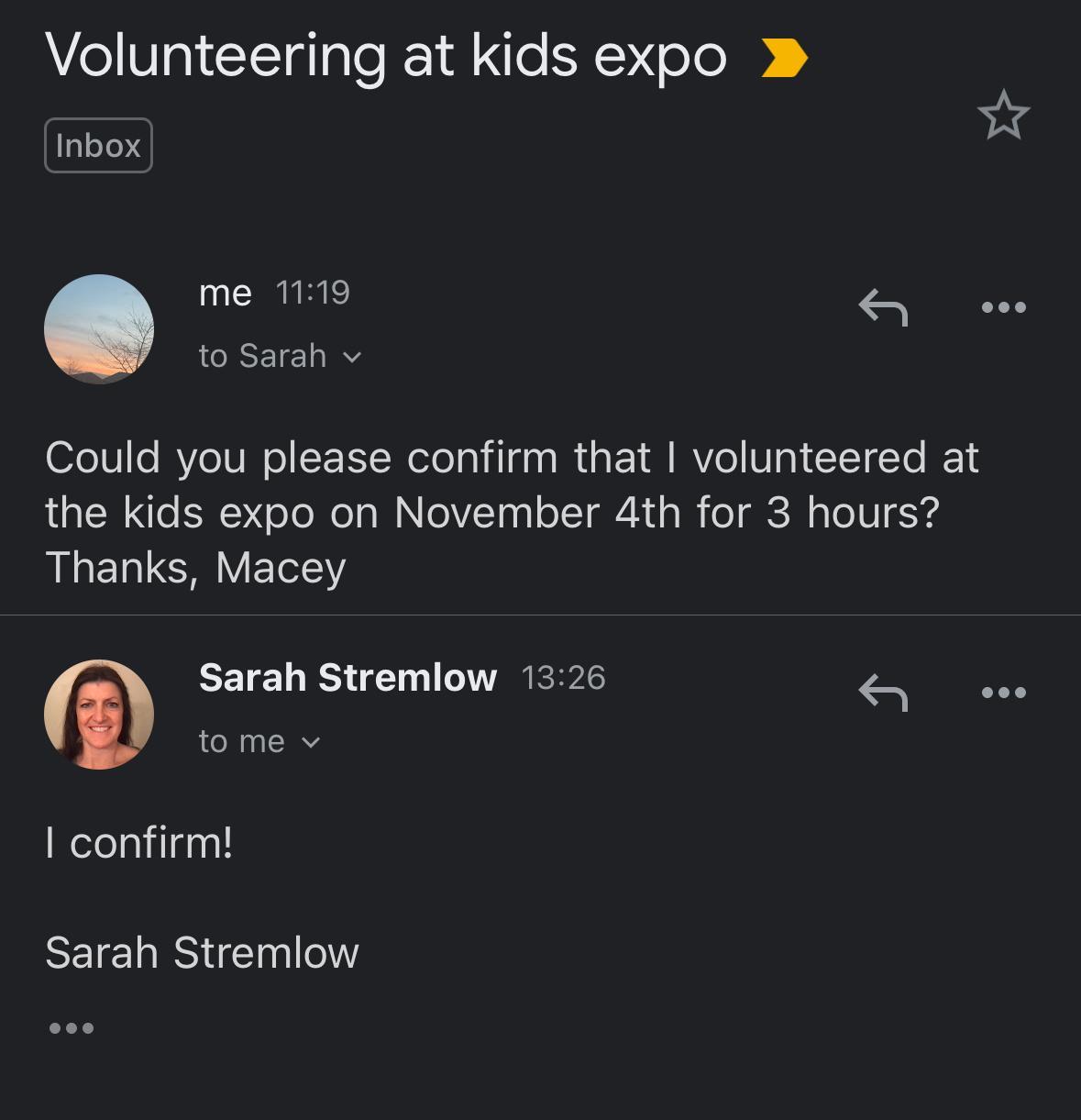The width and height of the screenshot is (1081, 1120).
Task: Reply to Sarah Stremlow's message
Action: (x=883, y=693)
